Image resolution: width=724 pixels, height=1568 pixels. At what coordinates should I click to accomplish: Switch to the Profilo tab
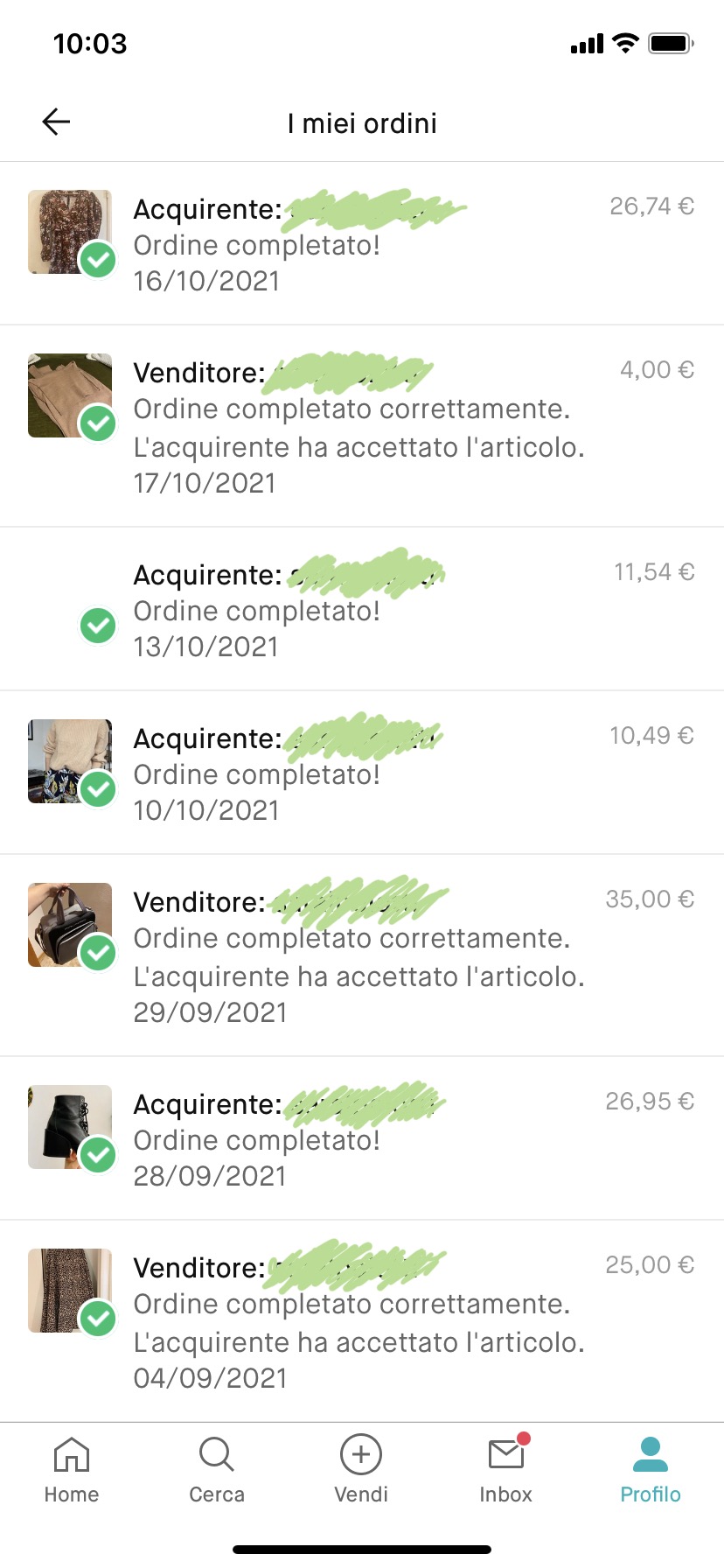[x=651, y=1470]
